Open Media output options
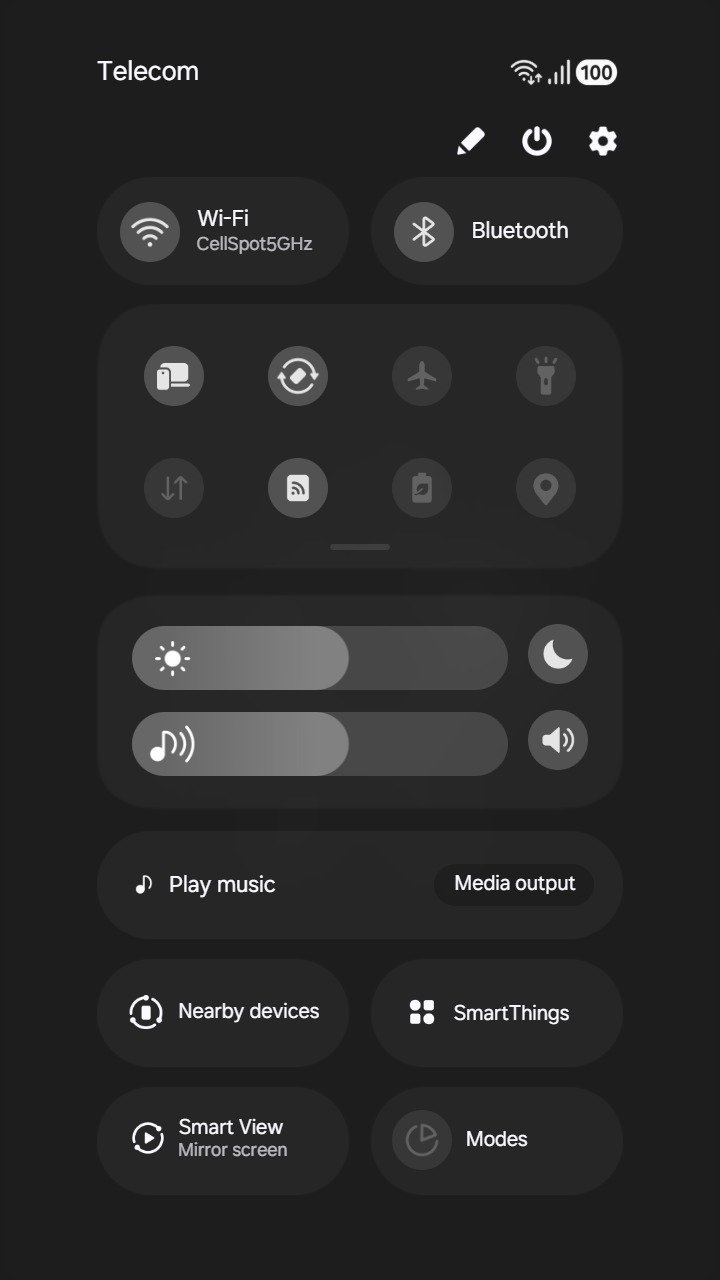 coord(514,884)
